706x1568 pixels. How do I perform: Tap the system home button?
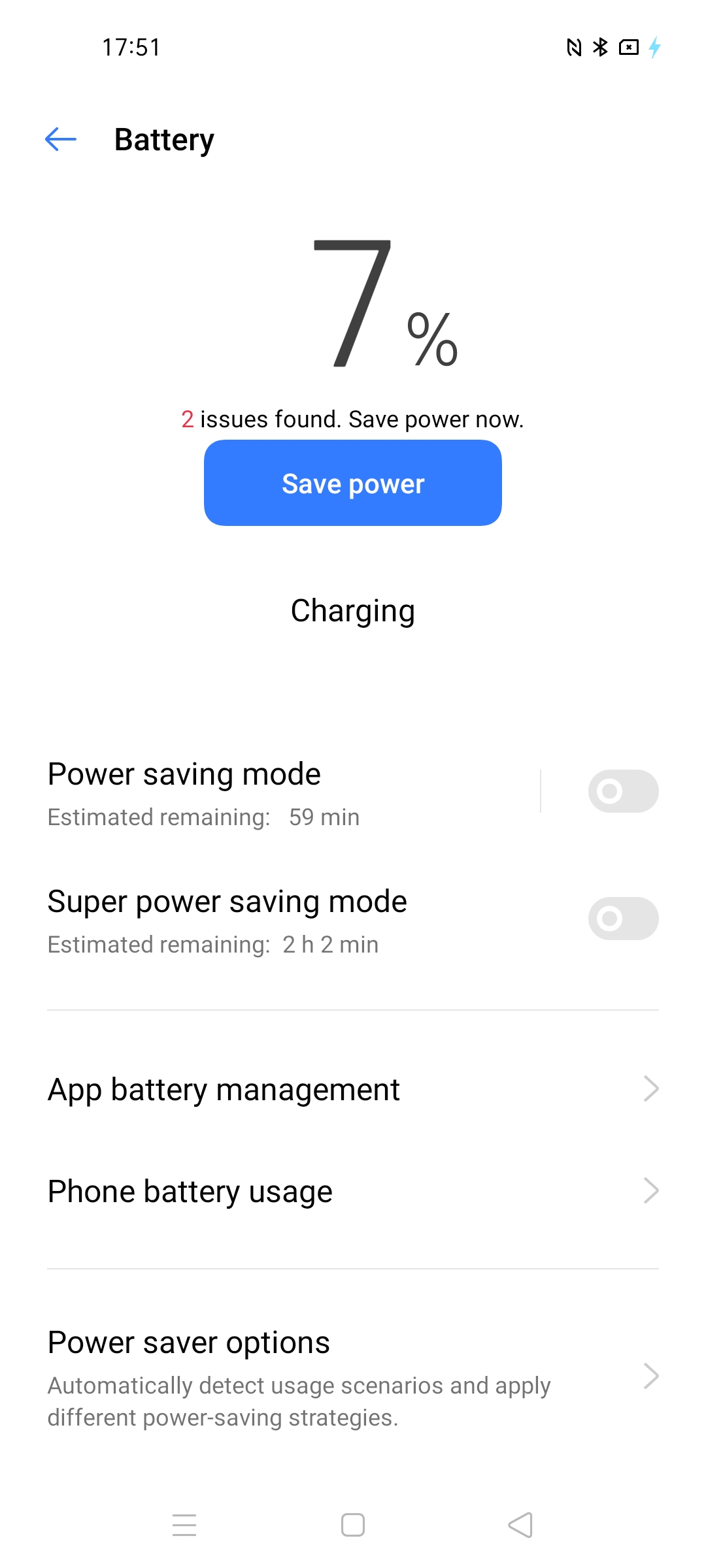(x=353, y=1525)
